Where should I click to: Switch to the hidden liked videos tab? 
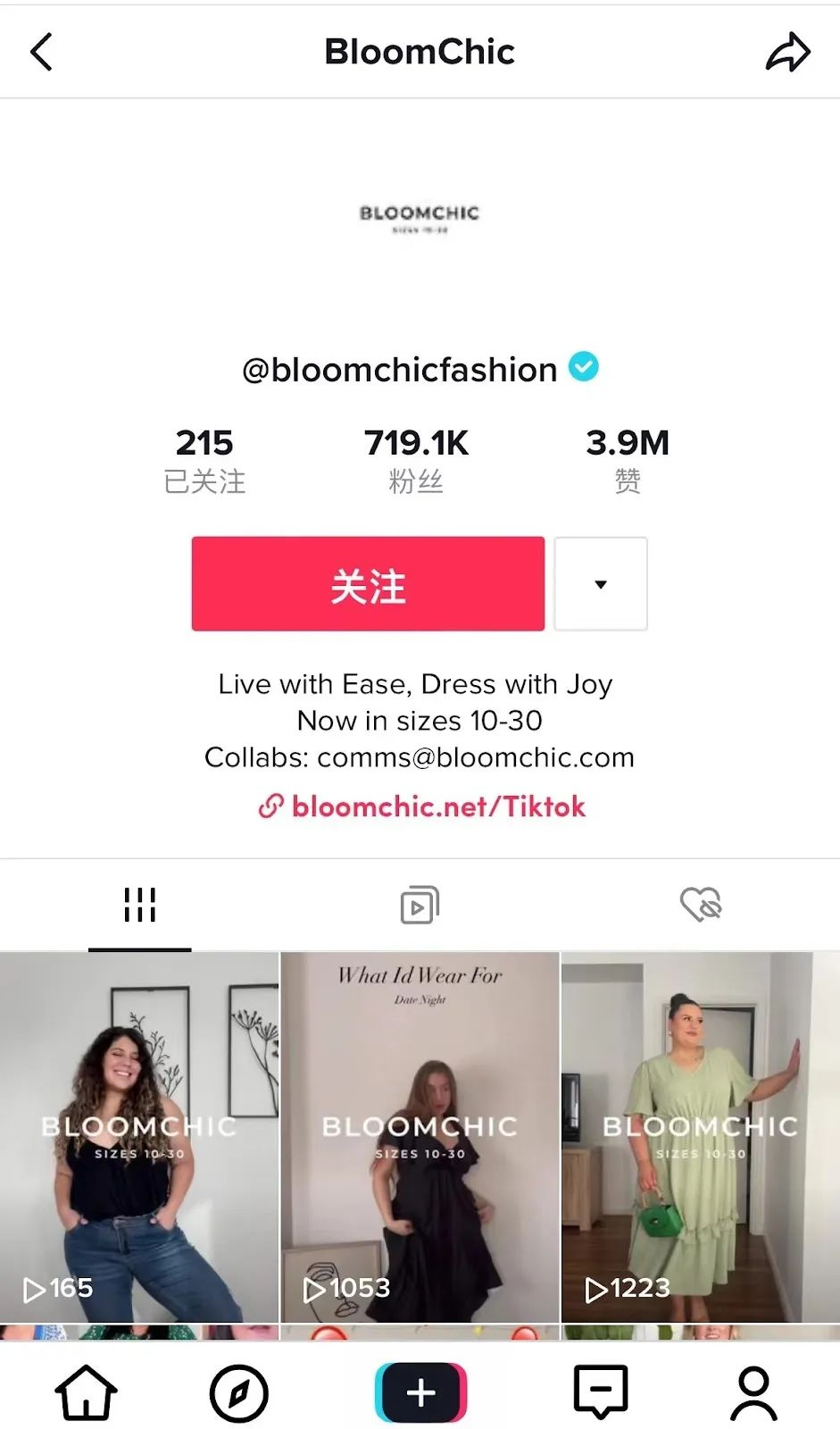coord(701,905)
